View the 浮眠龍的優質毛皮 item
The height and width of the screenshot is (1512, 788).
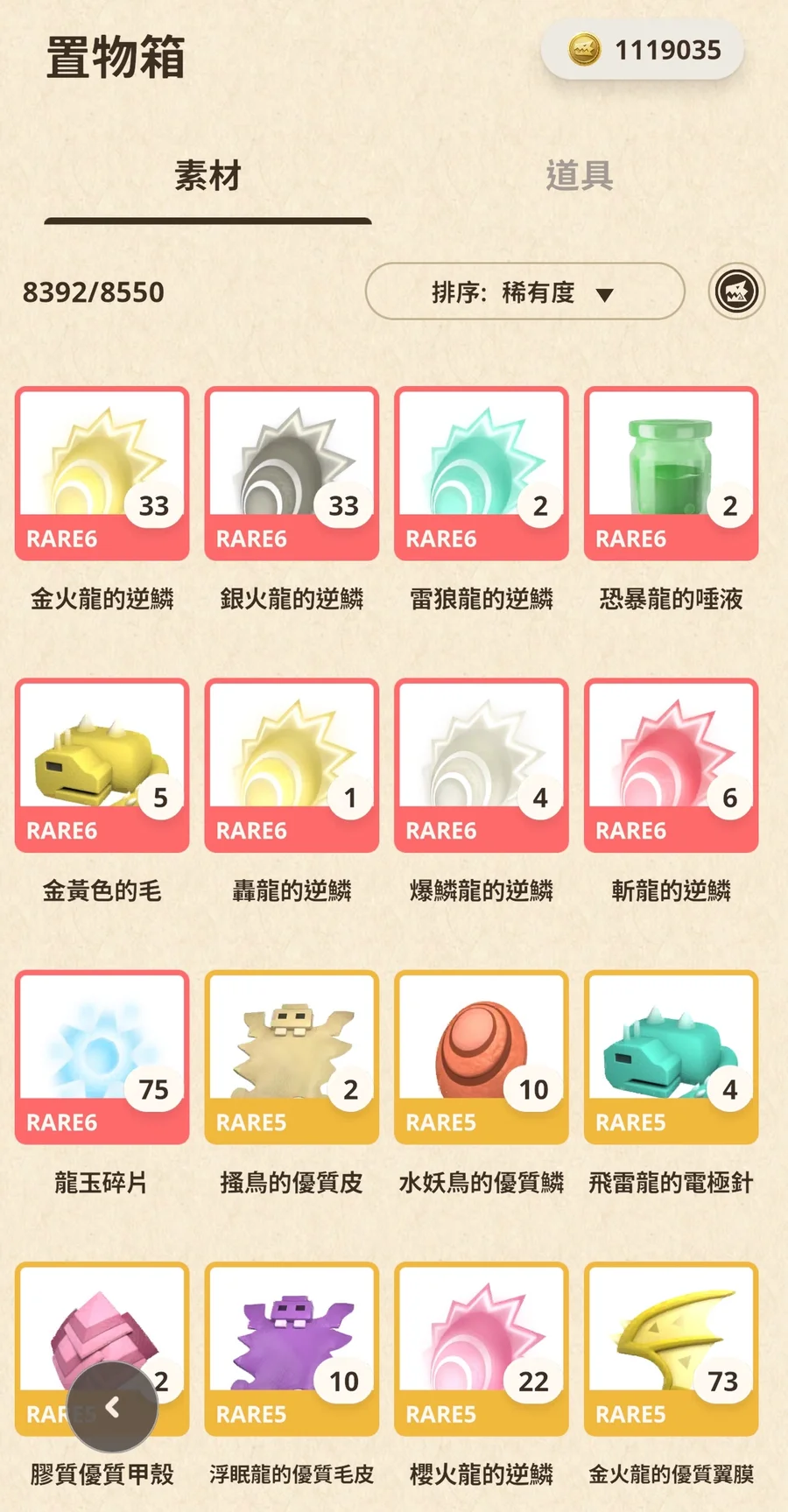point(292,1348)
